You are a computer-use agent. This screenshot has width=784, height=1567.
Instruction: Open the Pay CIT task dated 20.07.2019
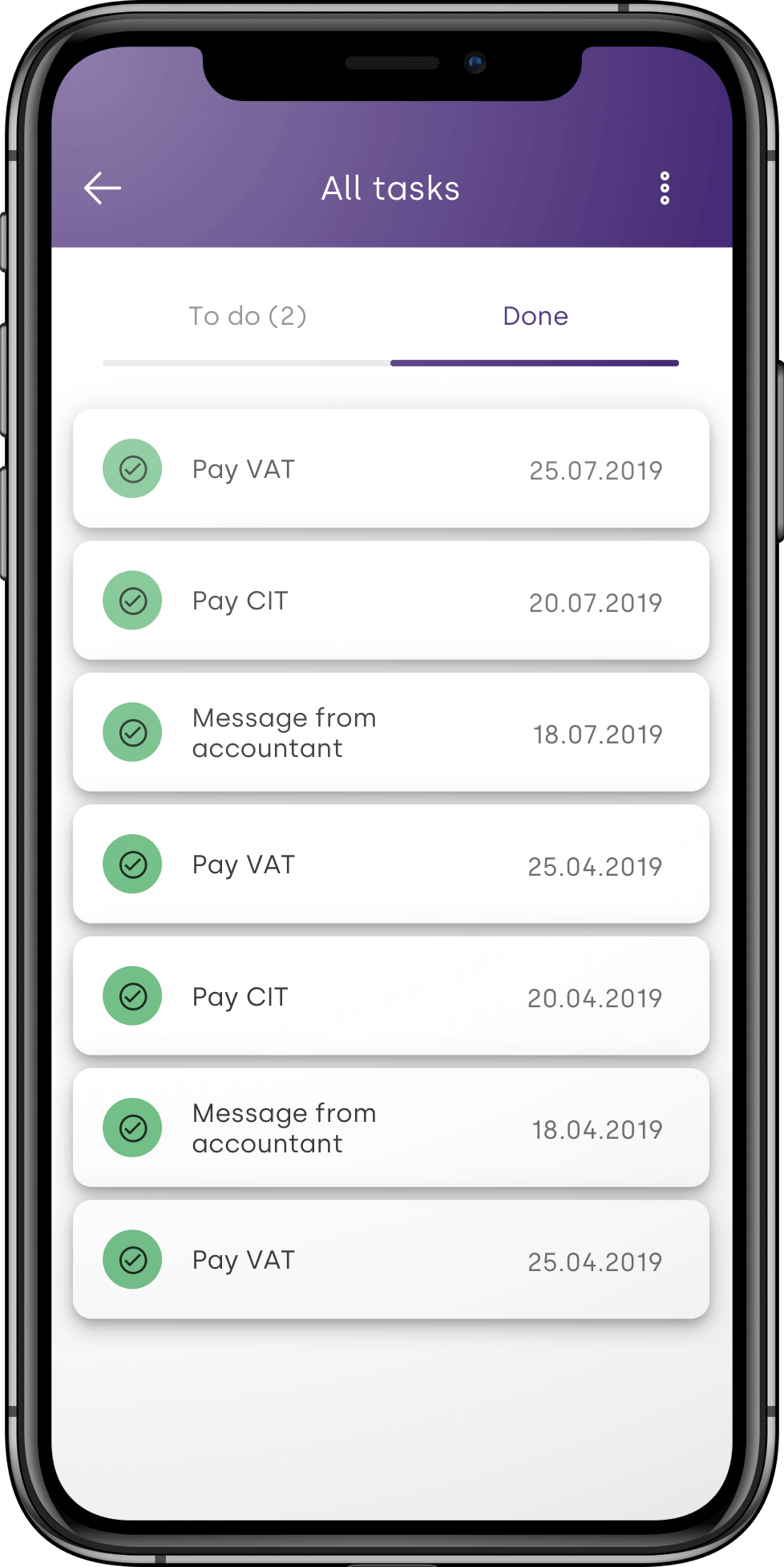pyautogui.click(x=390, y=601)
